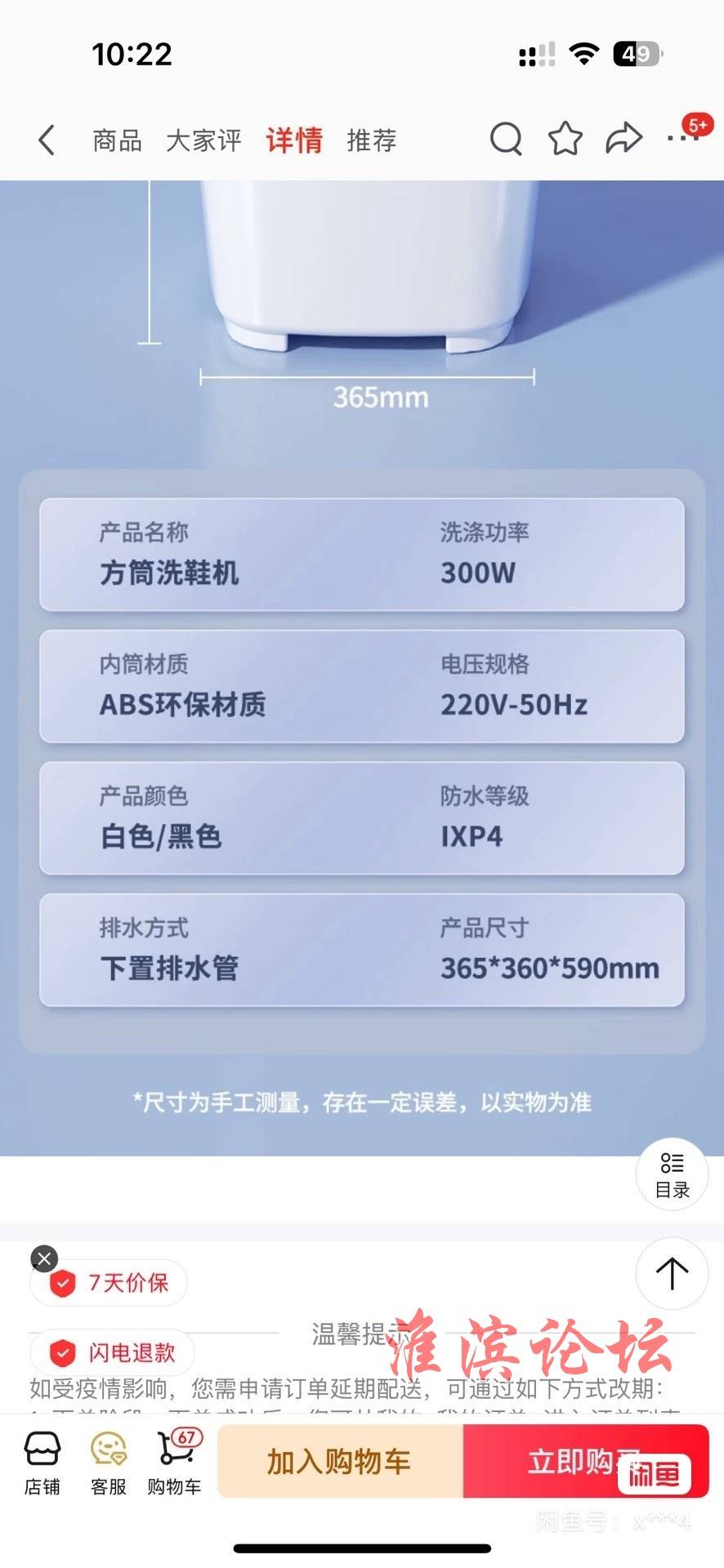Switch to the 推荐 tab

pos(372,140)
